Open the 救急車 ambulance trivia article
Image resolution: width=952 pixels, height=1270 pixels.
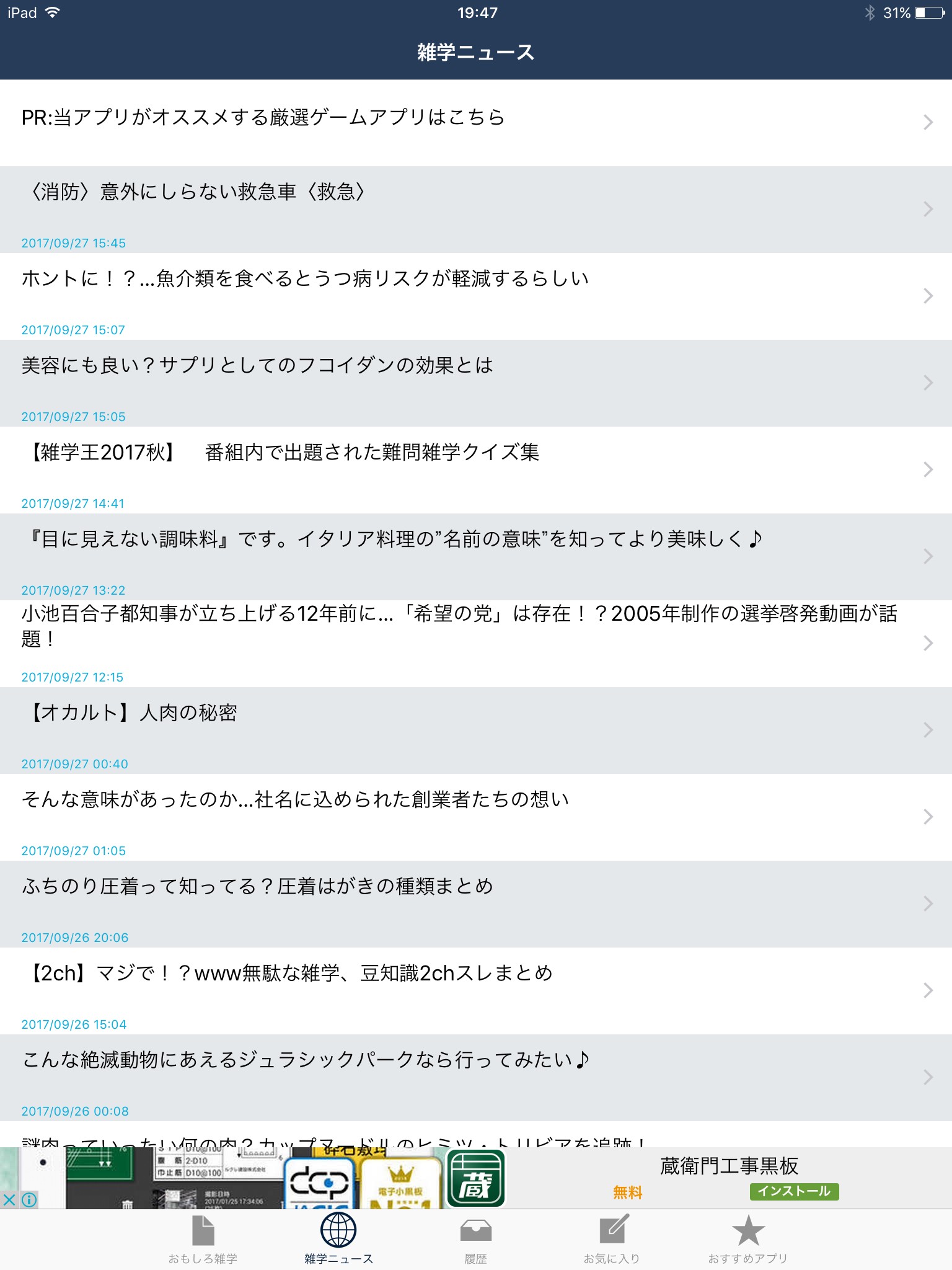coord(476,210)
